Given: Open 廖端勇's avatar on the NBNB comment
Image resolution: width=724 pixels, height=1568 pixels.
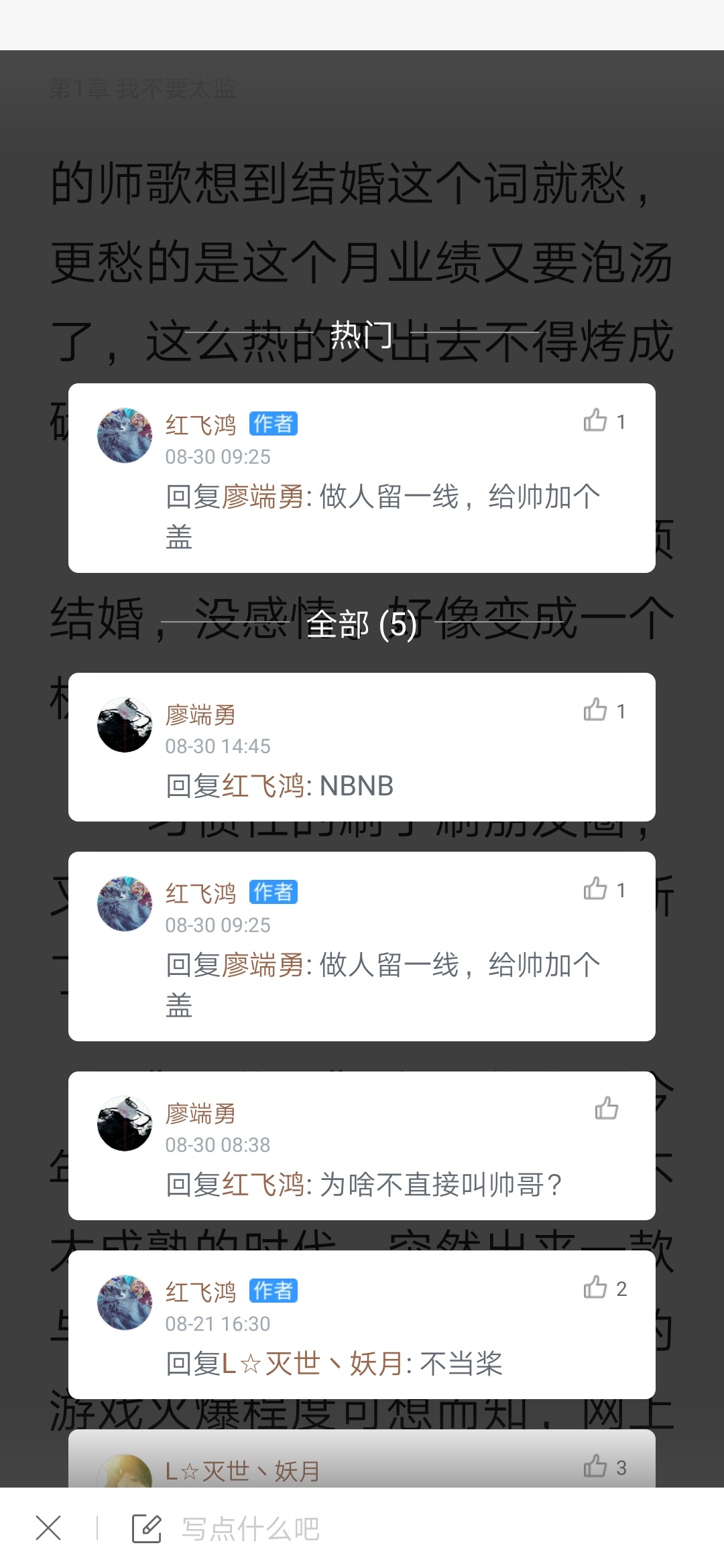Looking at the screenshot, I should (x=125, y=724).
